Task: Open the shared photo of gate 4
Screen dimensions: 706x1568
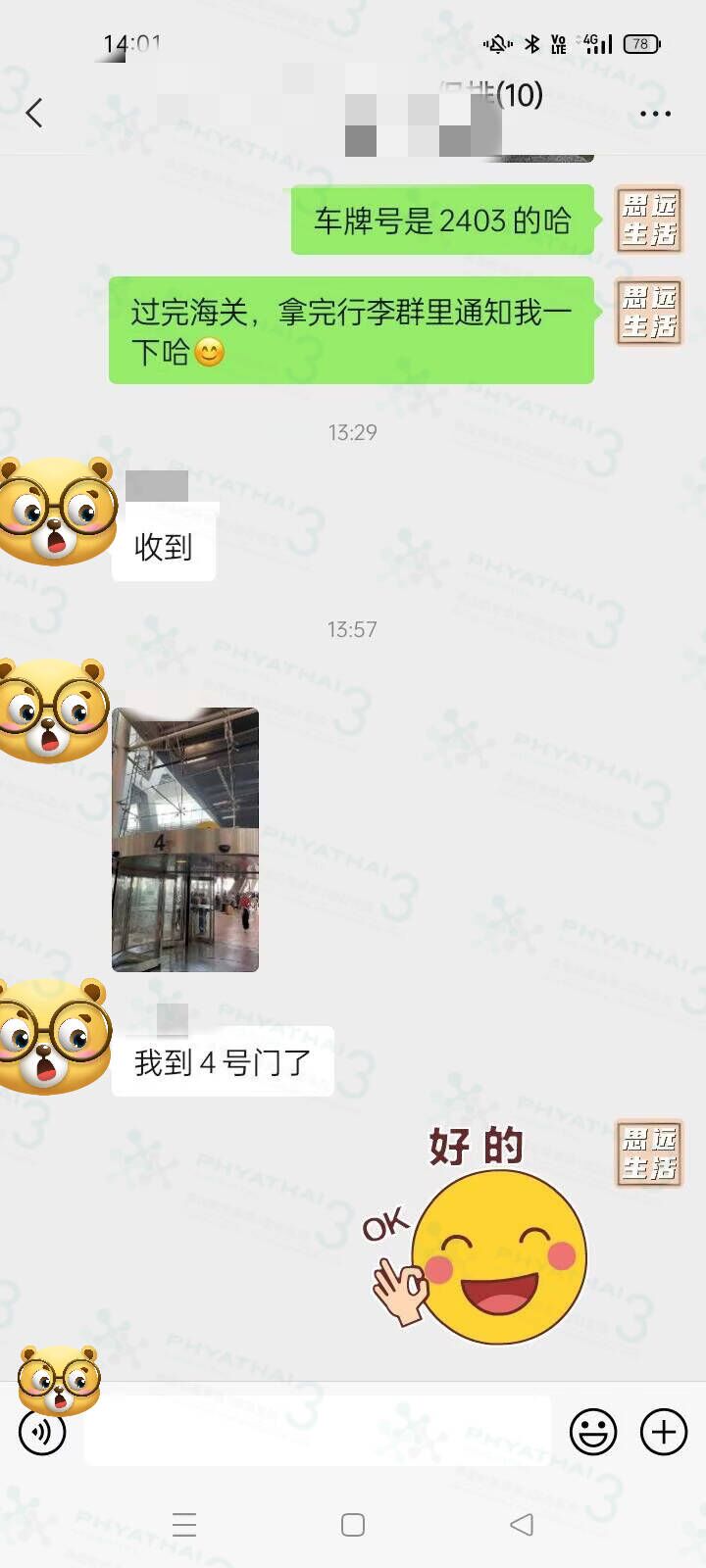Action: (x=185, y=840)
